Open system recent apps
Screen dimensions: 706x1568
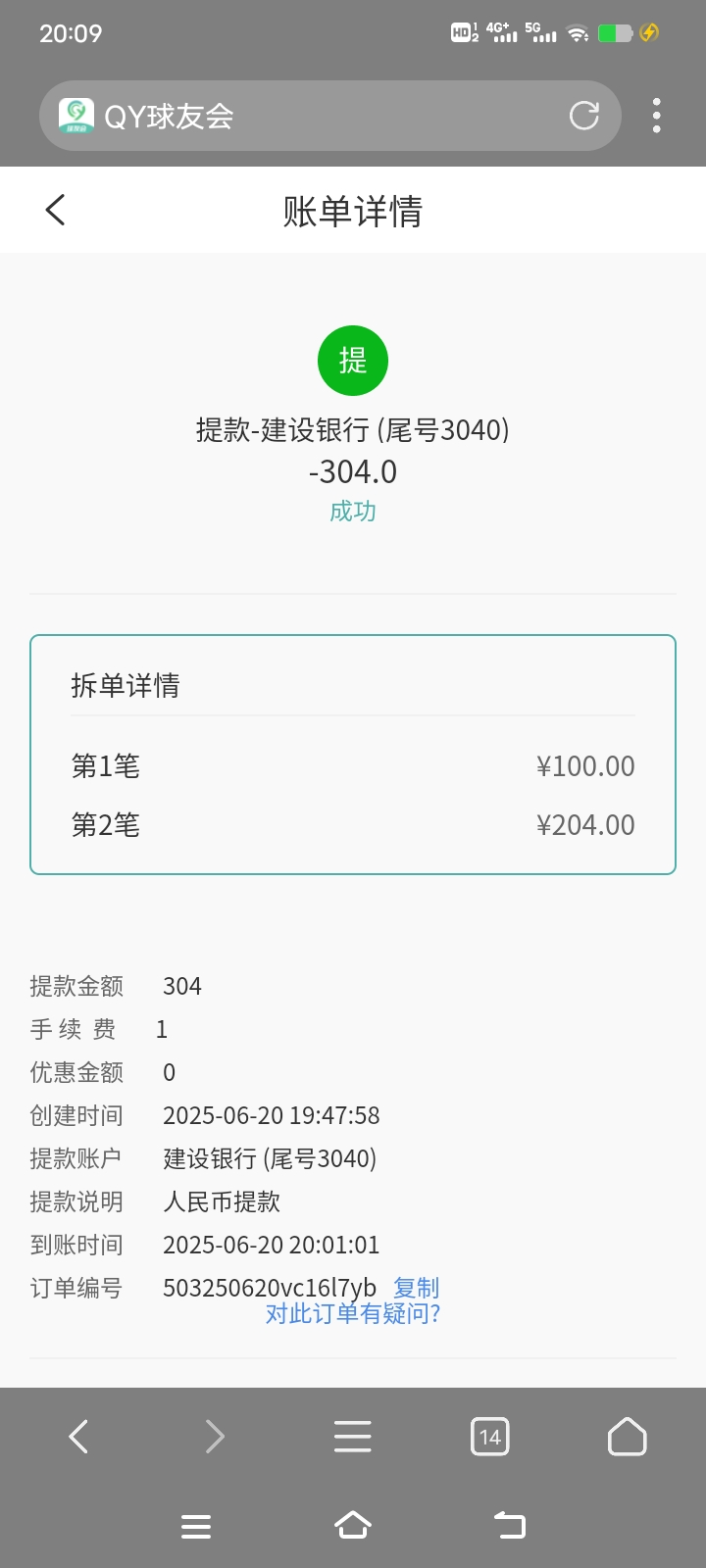(196, 1526)
